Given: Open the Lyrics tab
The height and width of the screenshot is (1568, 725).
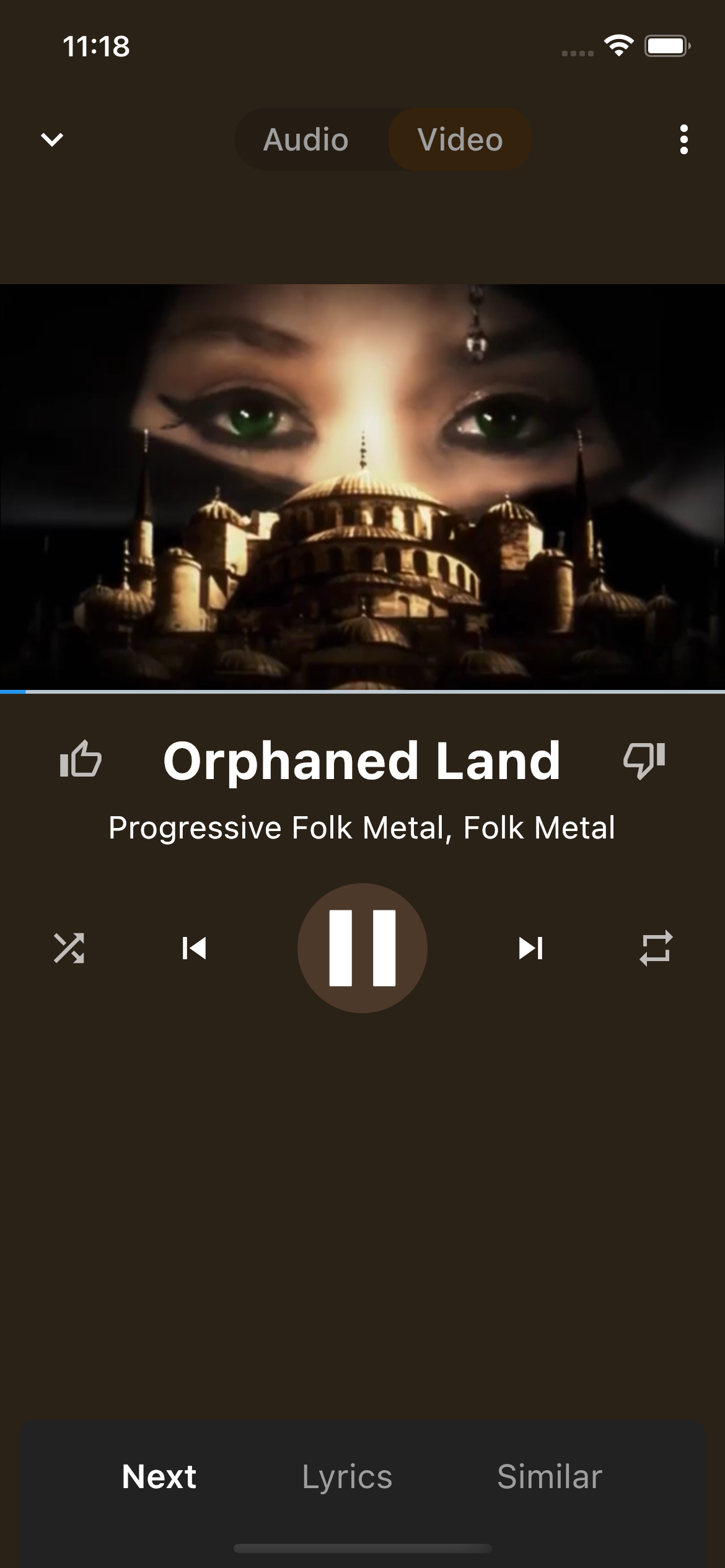Looking at the screenshot, I should click(x=348, y=1477).
